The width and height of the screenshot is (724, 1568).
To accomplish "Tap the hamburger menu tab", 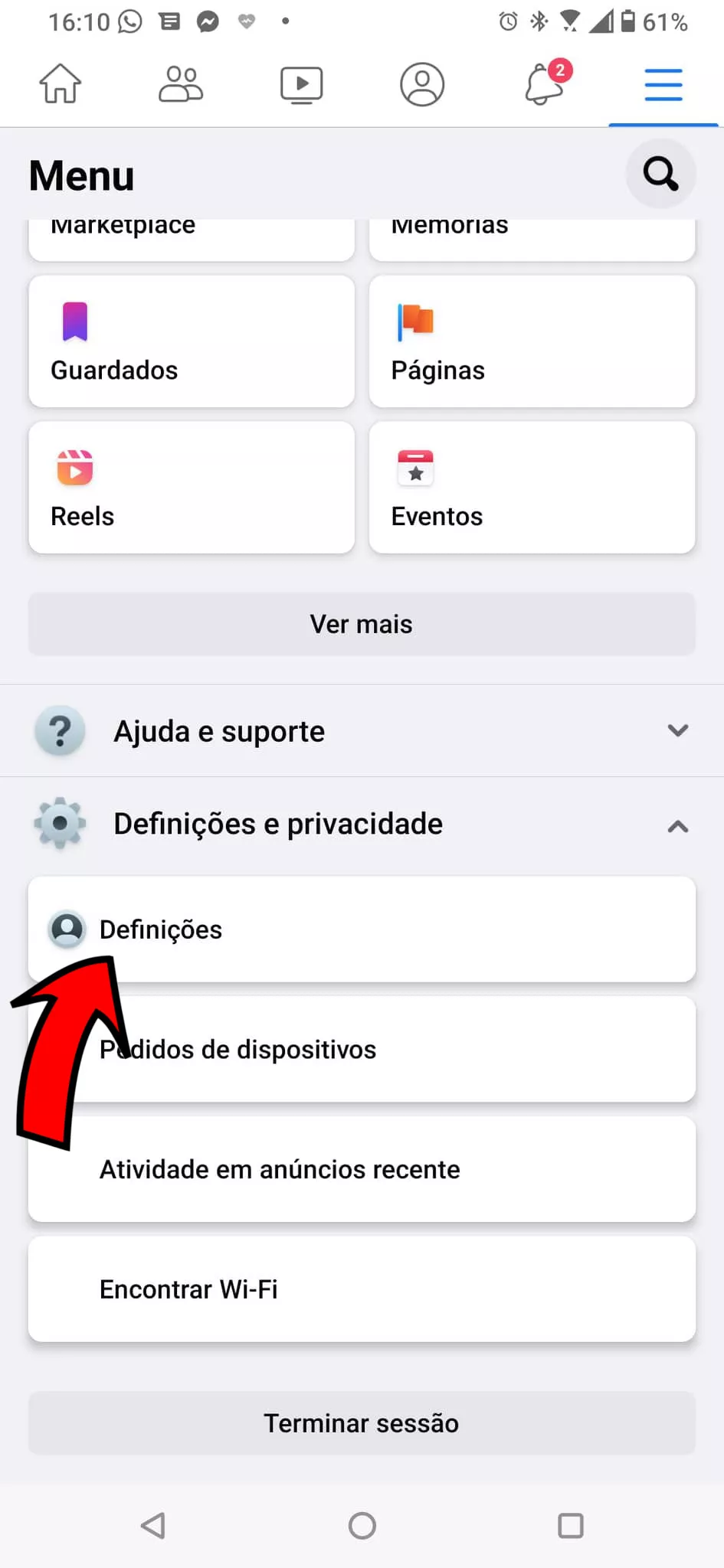I will coord(663,84).
